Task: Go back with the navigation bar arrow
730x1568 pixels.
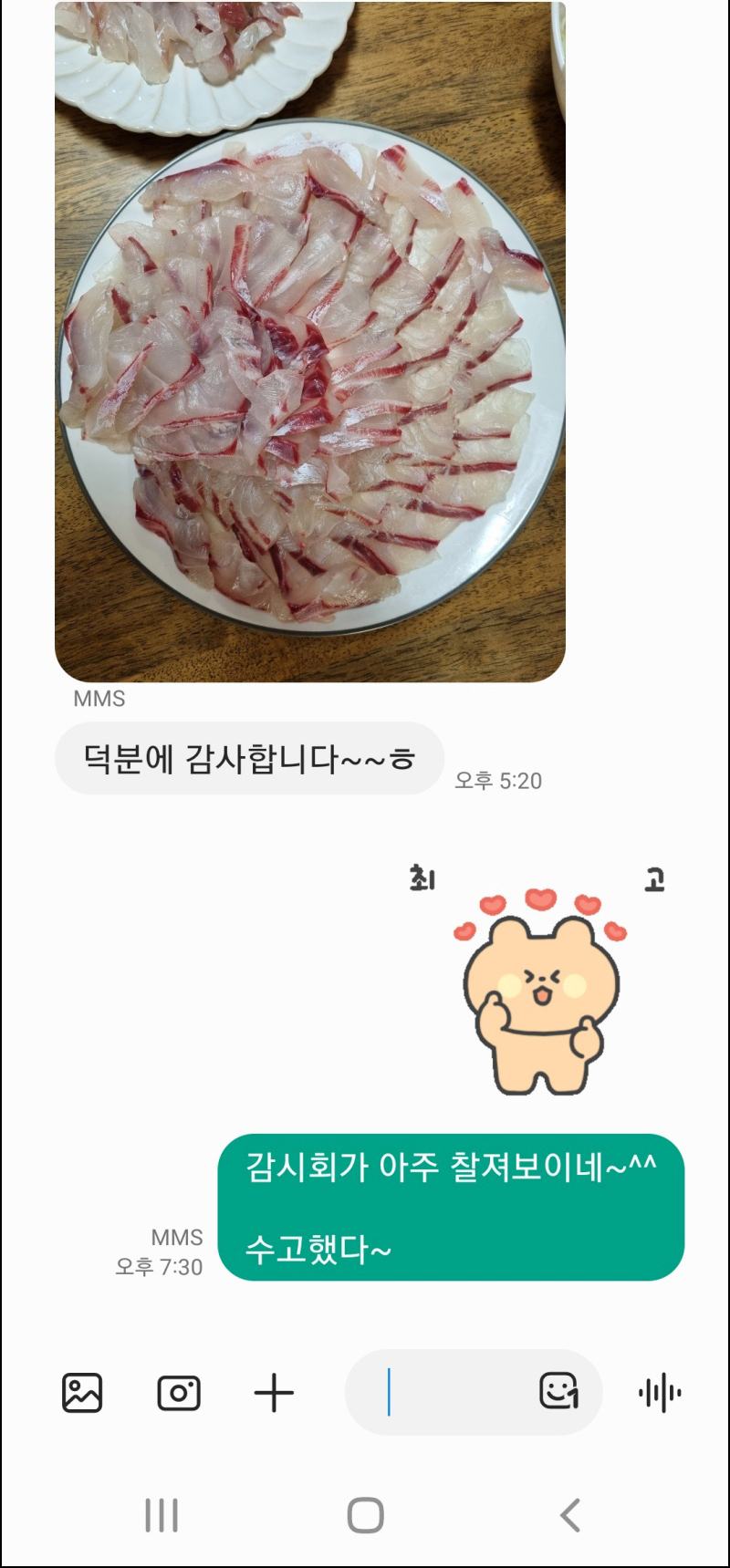Action: click(570, 1515)
